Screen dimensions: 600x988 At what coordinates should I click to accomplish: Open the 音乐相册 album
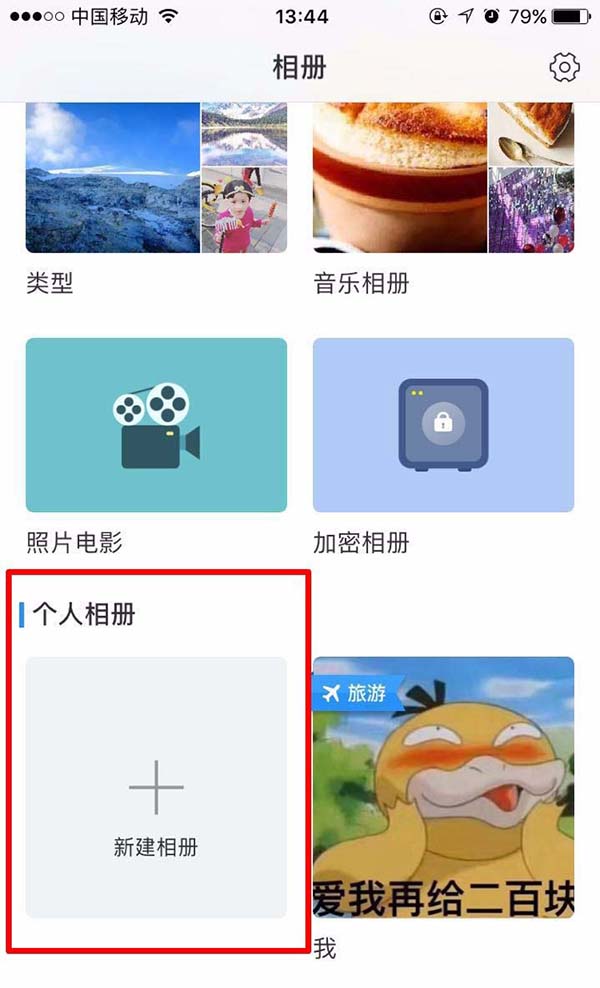[x=443, y=178]
